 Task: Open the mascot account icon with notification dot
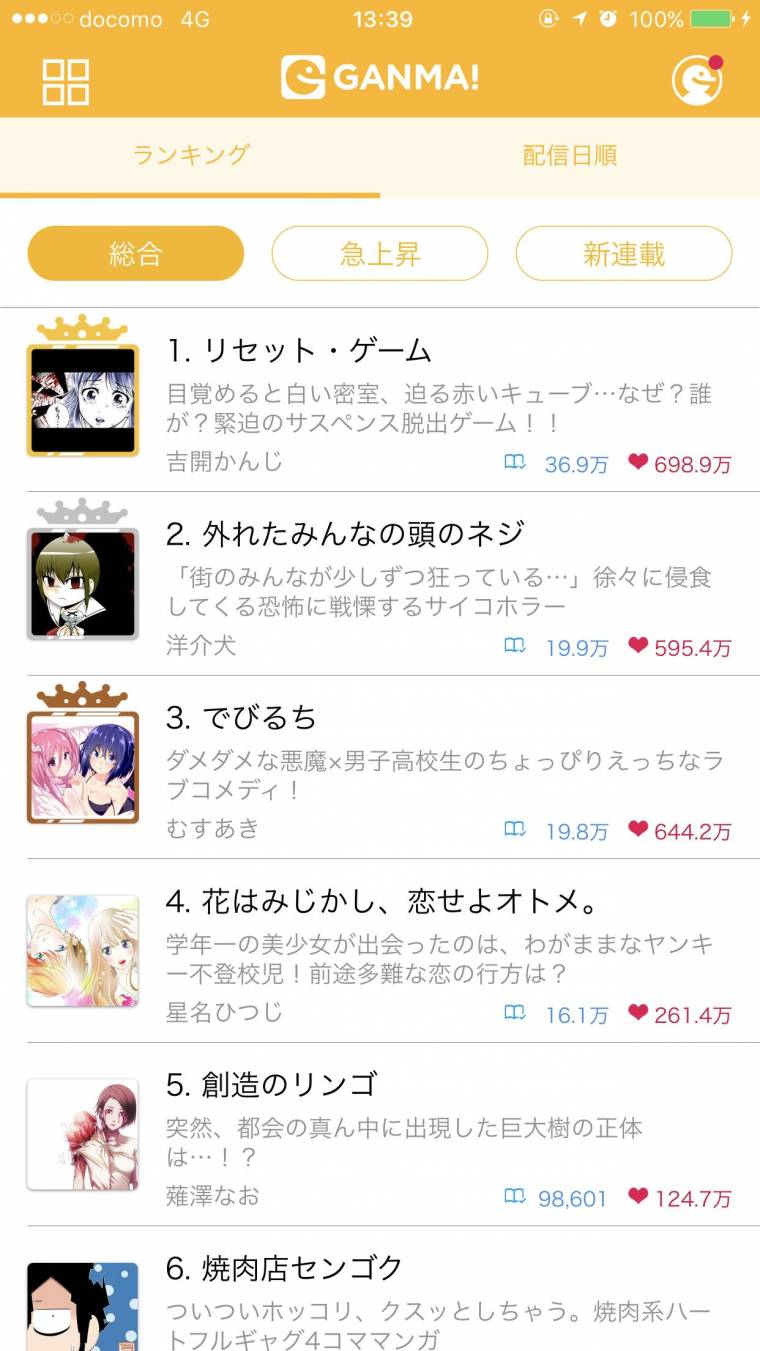point(699,80)
